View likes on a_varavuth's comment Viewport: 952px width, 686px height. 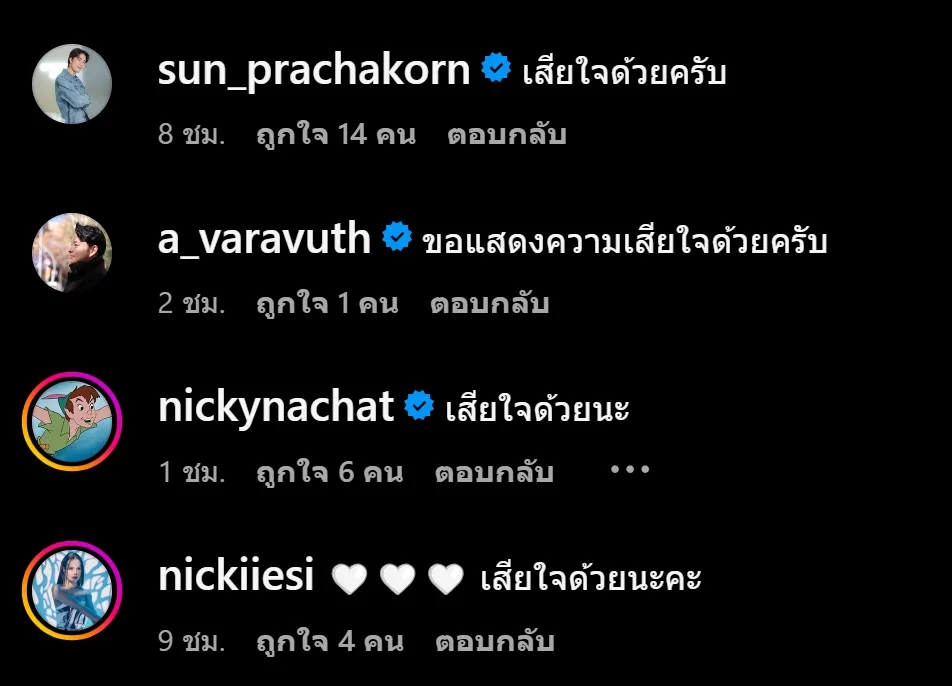328,303
